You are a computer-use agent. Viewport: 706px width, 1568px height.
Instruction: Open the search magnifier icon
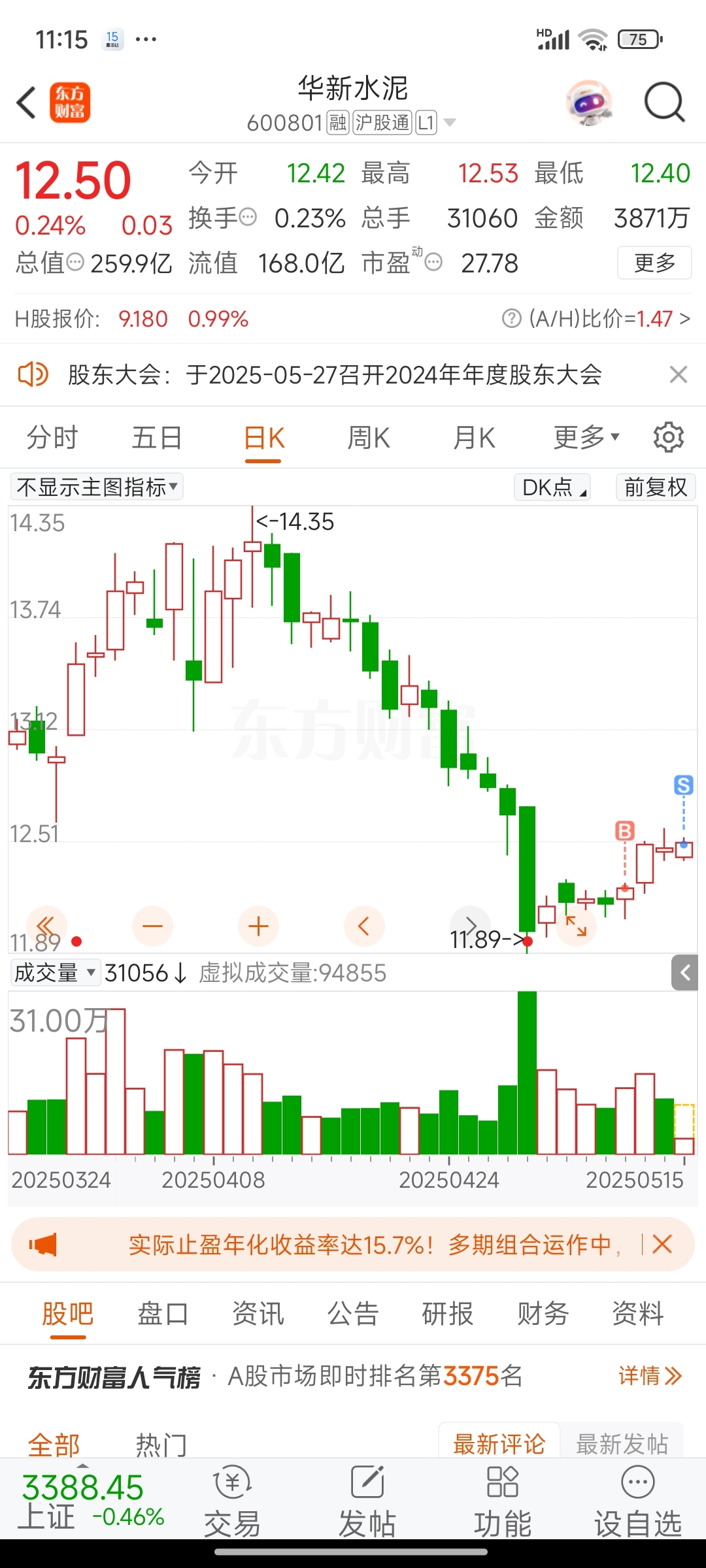664,103
